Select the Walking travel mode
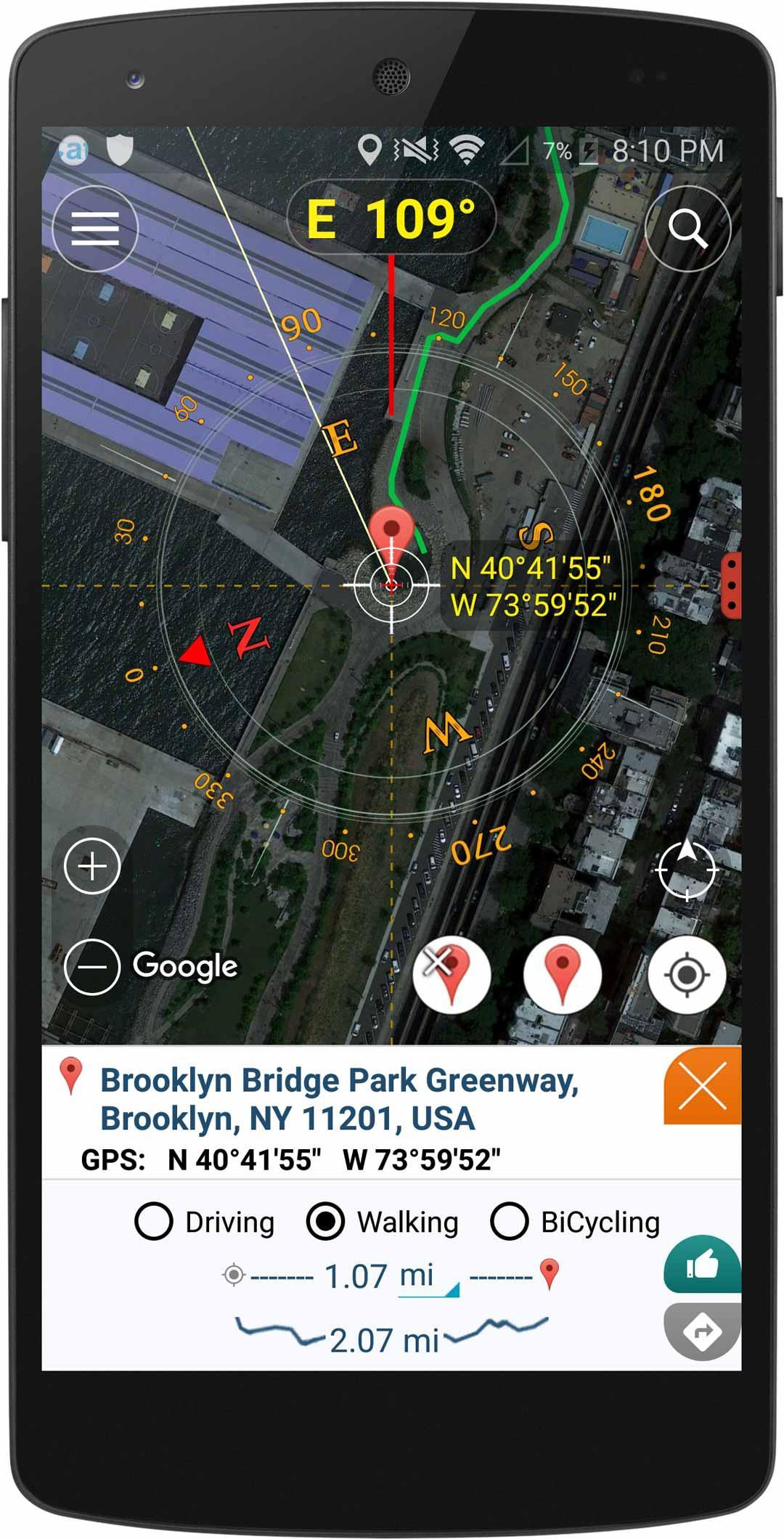 pyautogui.click(x=325, y=1222)
